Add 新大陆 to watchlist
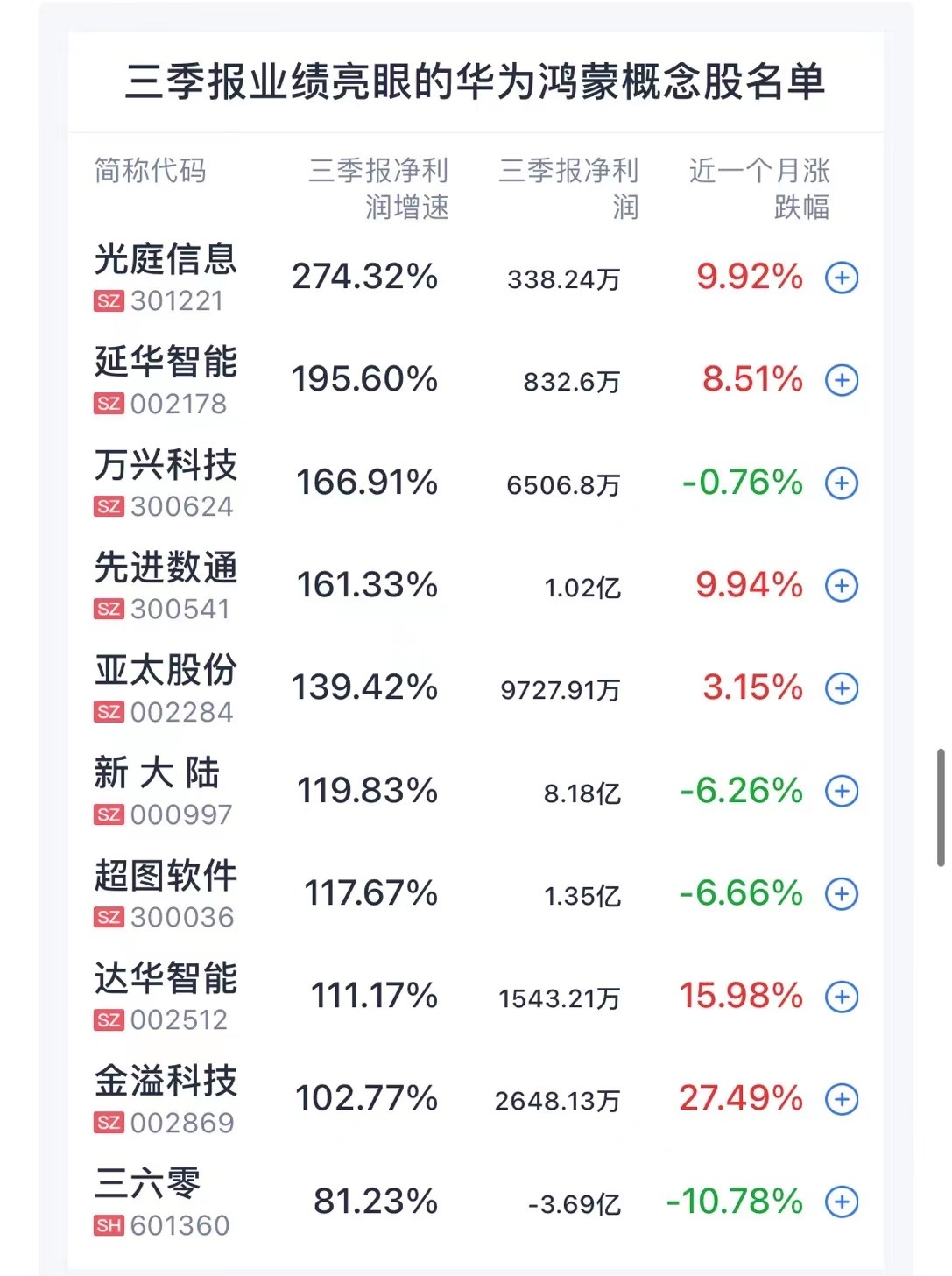The width and height of the screenshot is (952, 1276). pyautogui.click(x=842, y=791)
